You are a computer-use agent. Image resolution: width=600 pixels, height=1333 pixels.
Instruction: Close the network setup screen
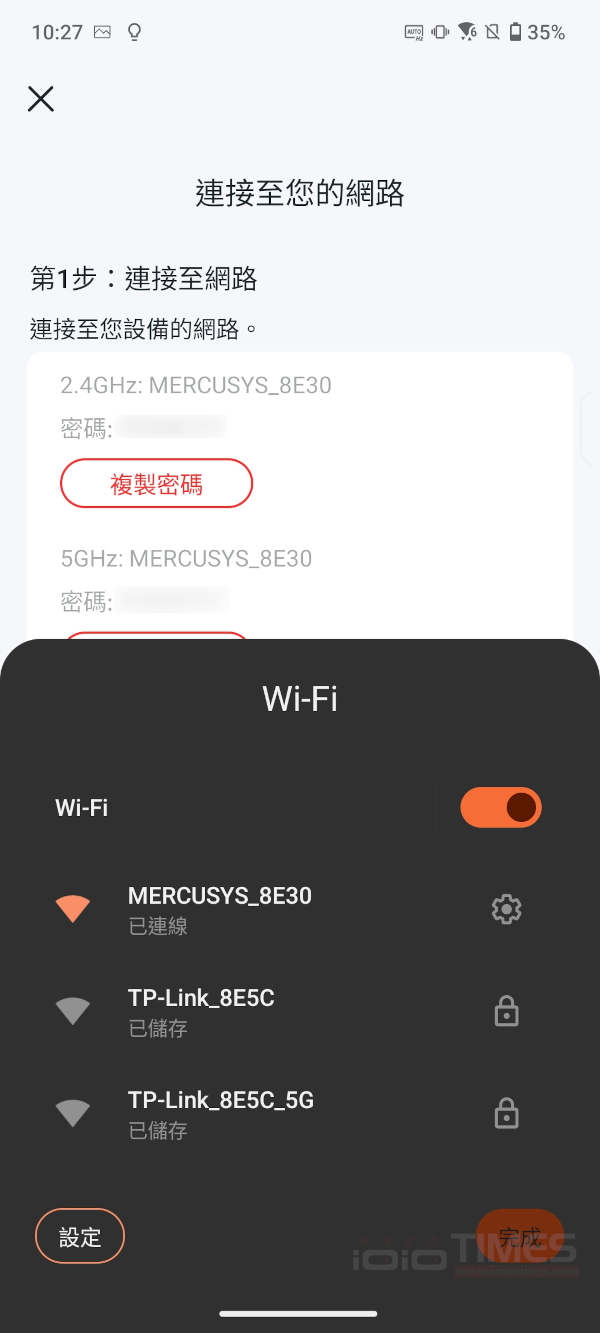[x=41, y=98]
